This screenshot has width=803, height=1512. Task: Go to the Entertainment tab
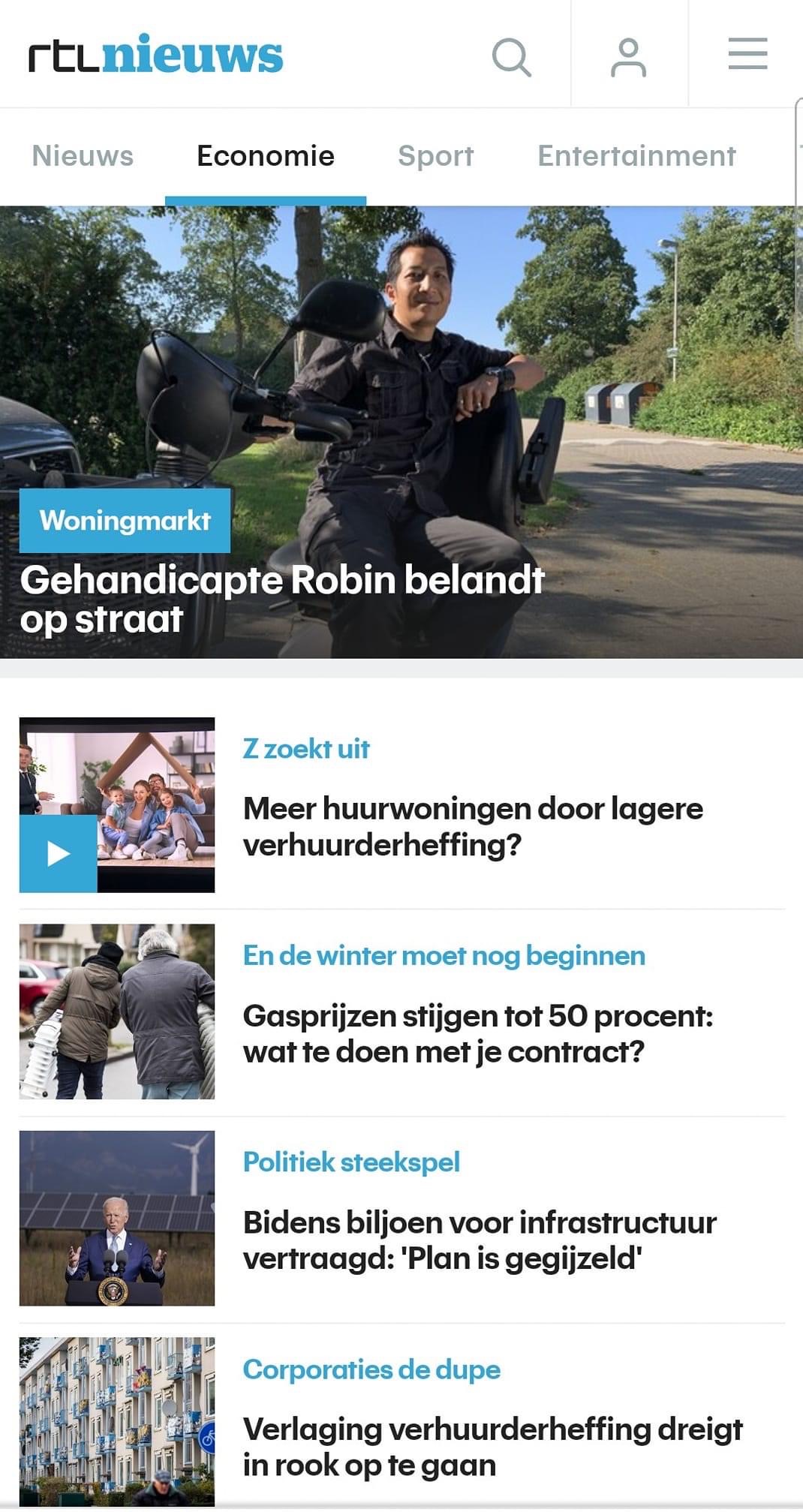636,156
